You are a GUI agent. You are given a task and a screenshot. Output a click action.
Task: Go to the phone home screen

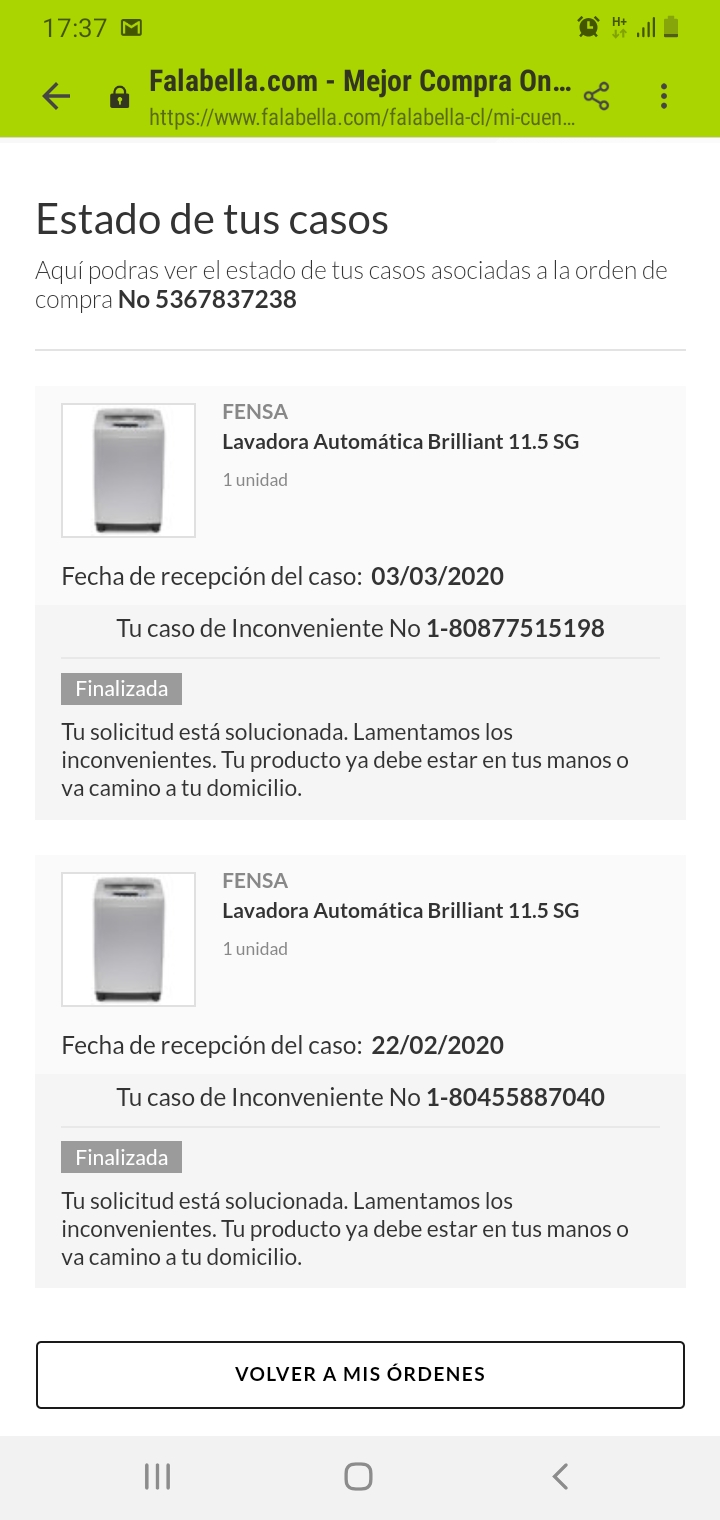click(358, 1476)
